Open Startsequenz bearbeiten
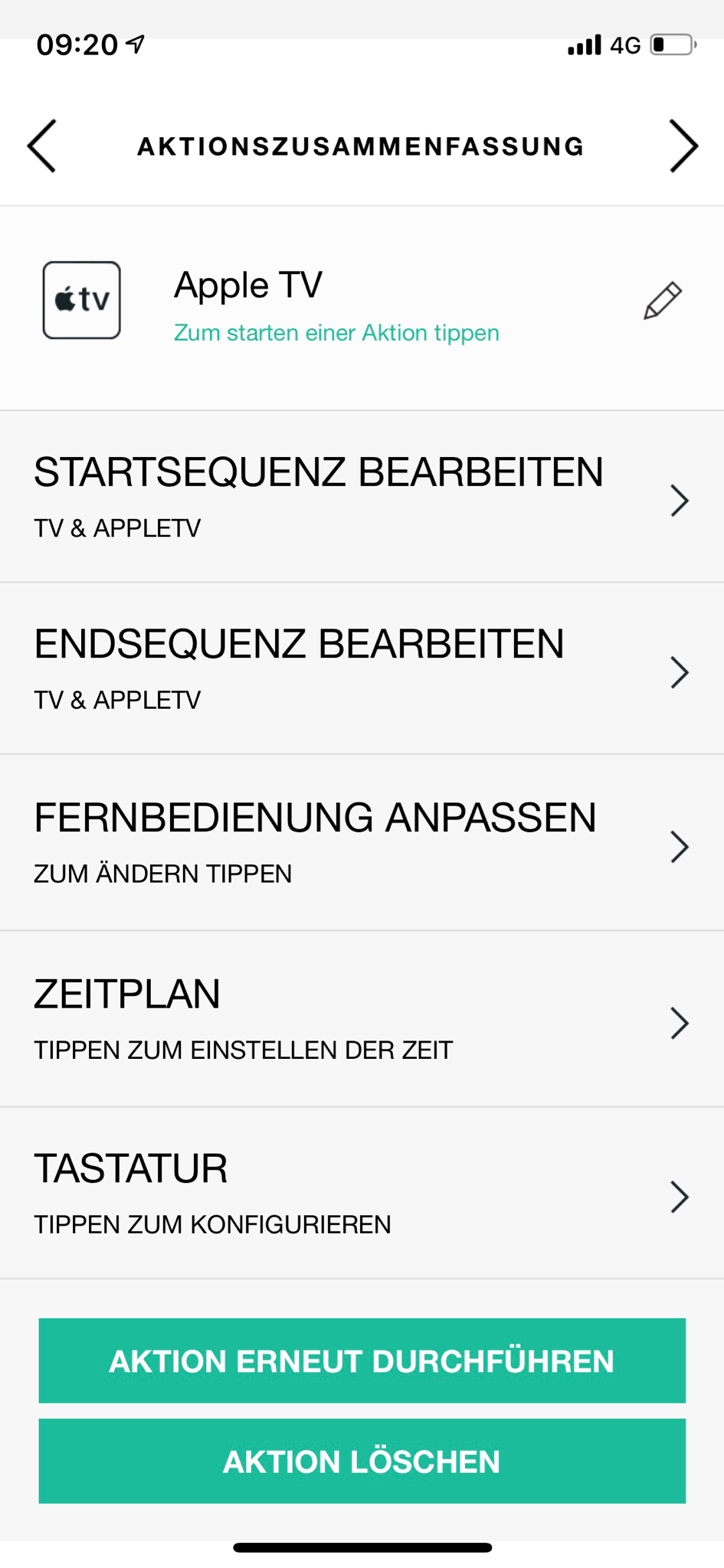724x1568 pixels. pyautogui.click(x=362, y=497)
